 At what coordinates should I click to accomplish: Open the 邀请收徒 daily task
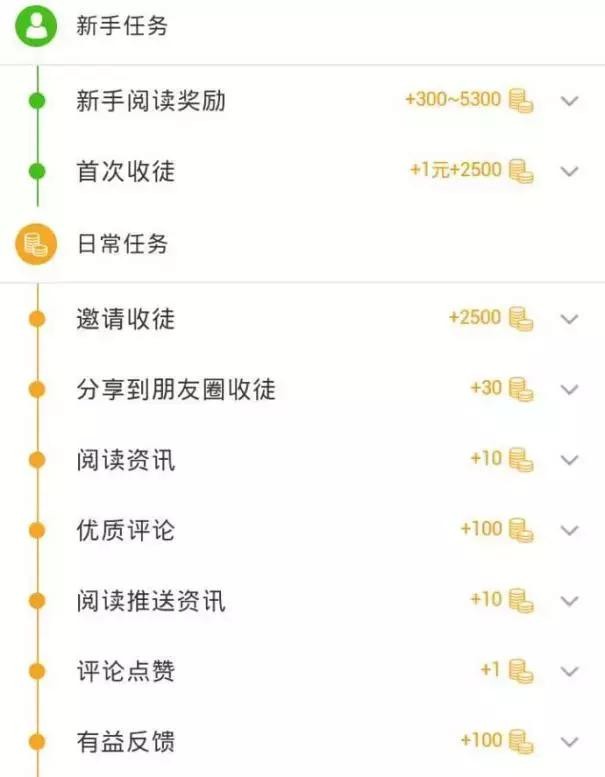click(570, 319)
